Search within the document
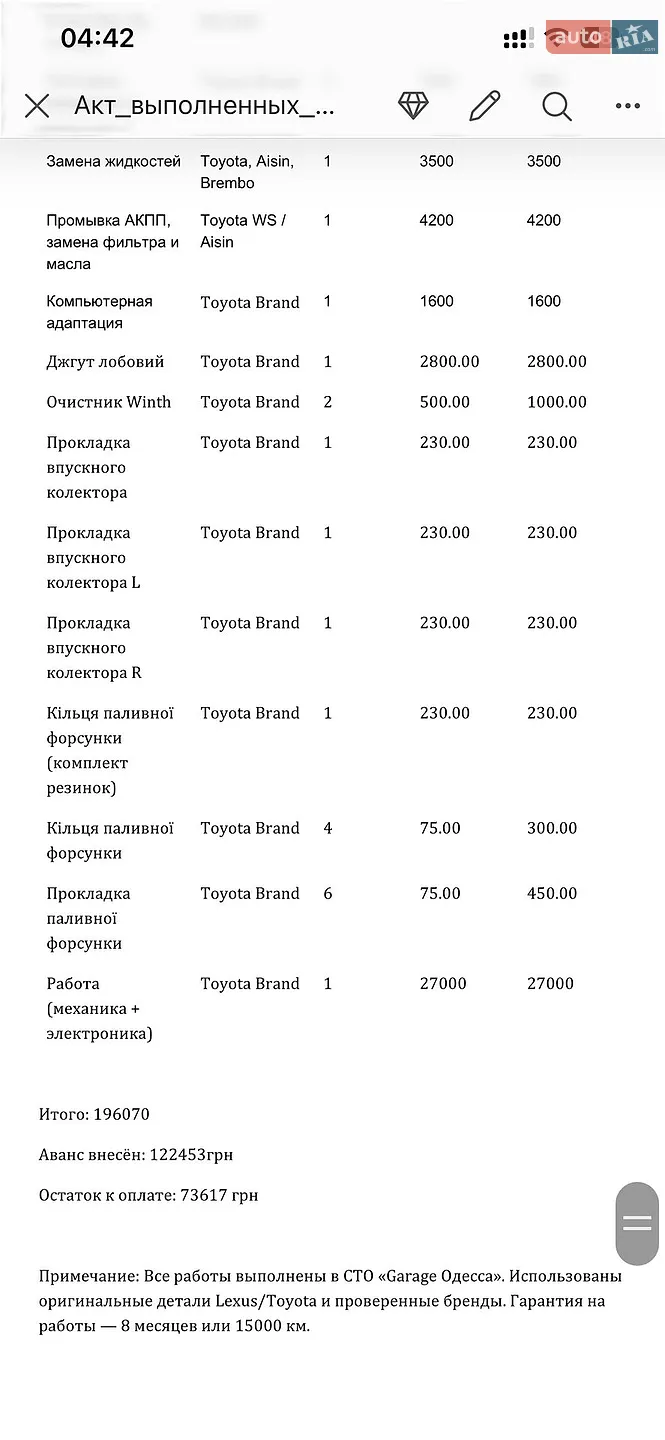This screenshot has height=1440, width=665. pyautogui.click(x=557, y=106)
